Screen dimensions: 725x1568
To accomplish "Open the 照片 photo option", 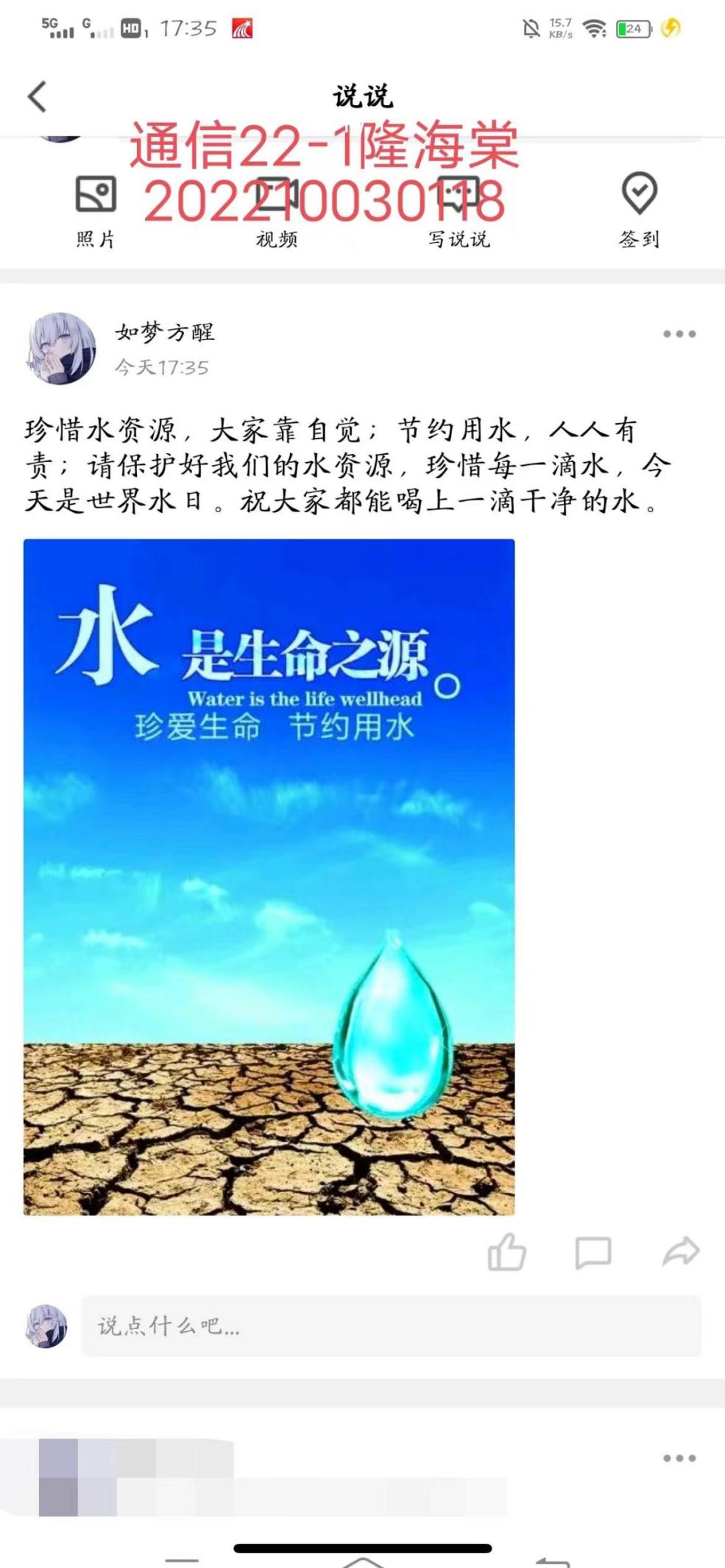I will 96,210.
